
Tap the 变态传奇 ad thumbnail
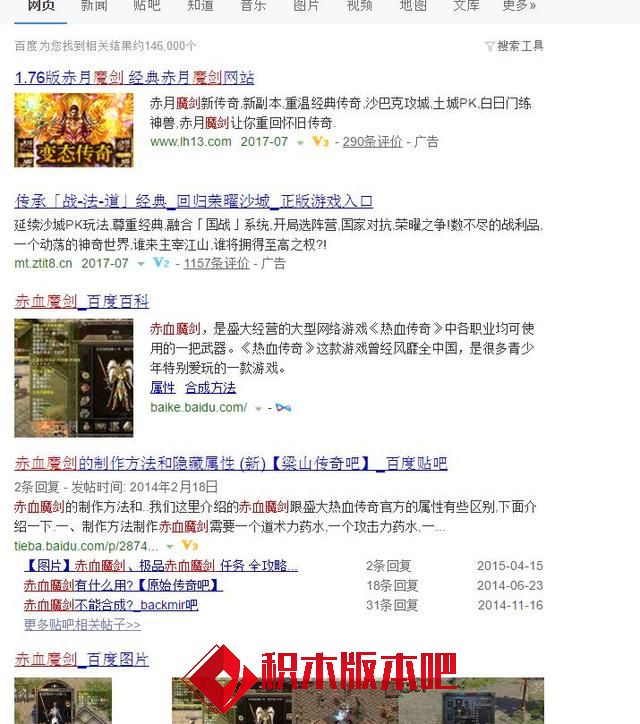point(73,130)
